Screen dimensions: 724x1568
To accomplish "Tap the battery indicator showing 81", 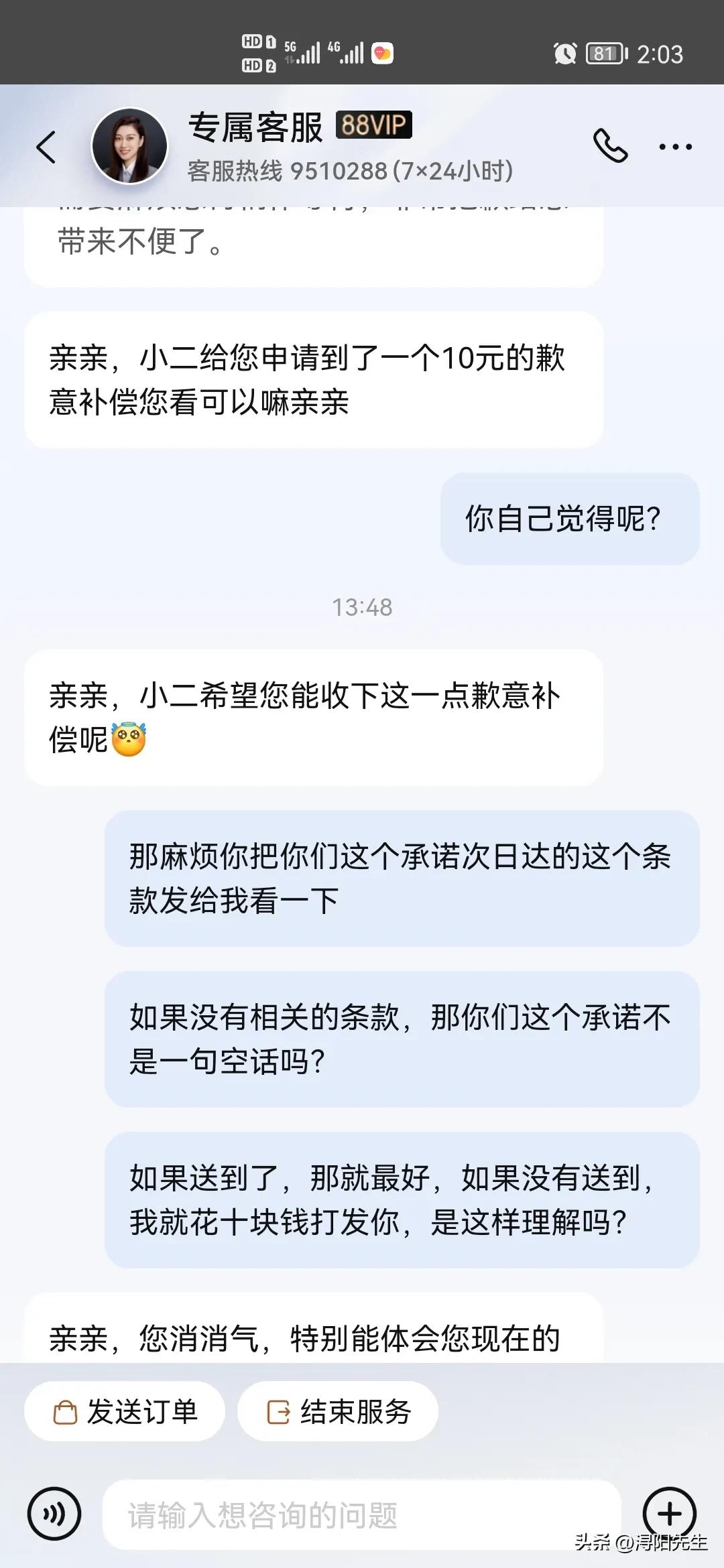I will click(x=604, y=52).
